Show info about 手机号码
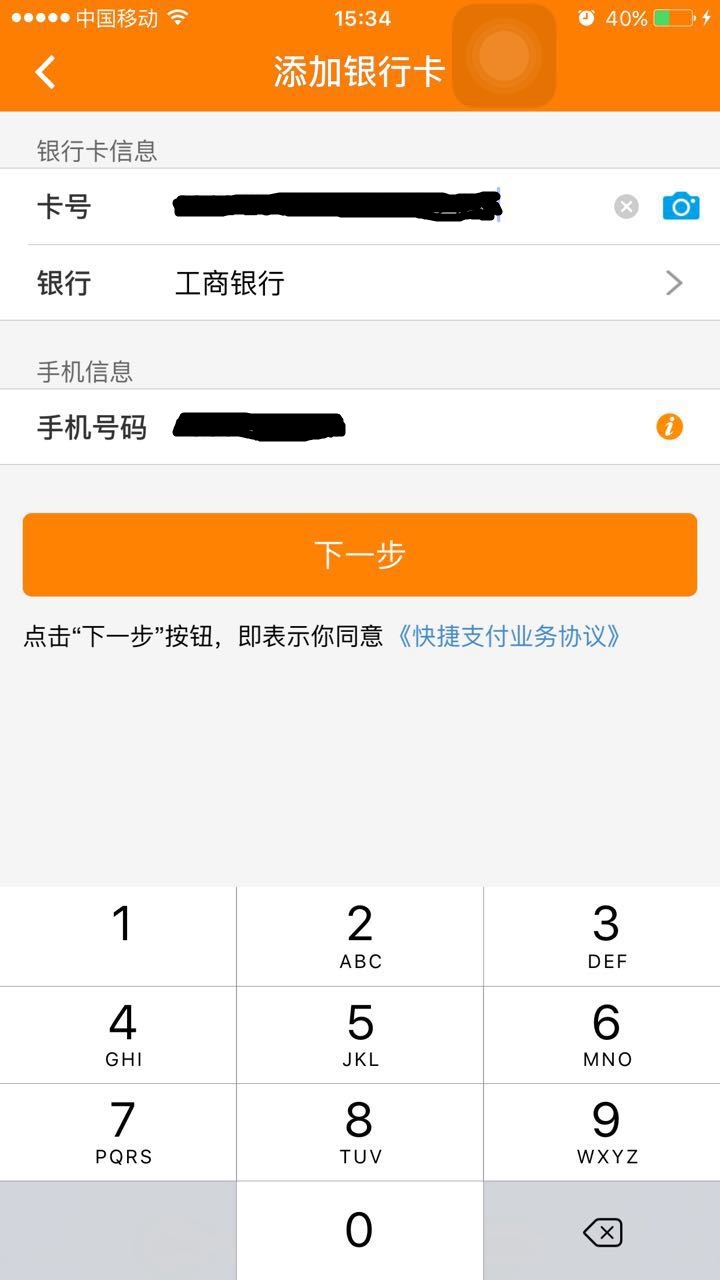The width and height of the screenshot is (720, 1280). click(669, 427)
